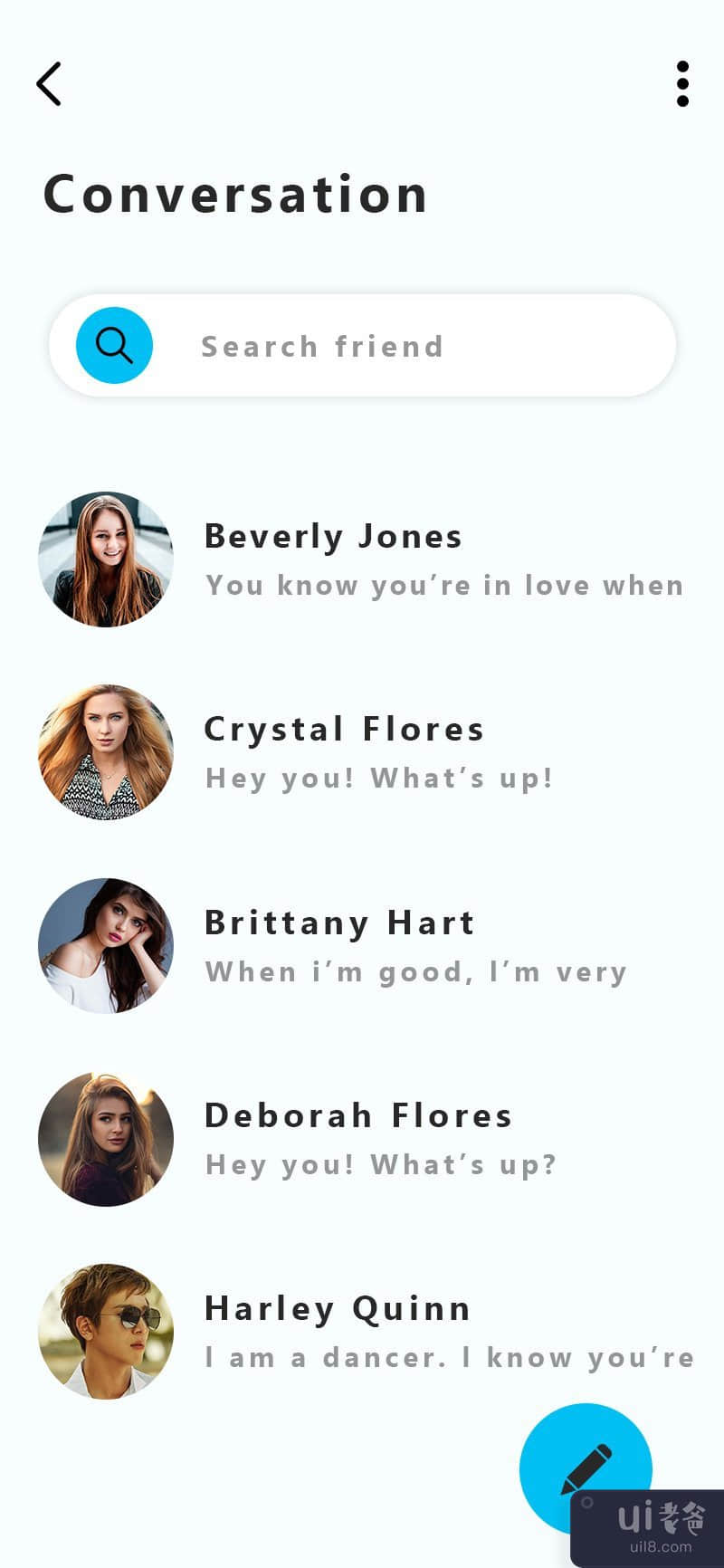The height and width of the screenshot is (1568, 724).
Task: Open Harley Quinn's message thread
Action: 362,1332
